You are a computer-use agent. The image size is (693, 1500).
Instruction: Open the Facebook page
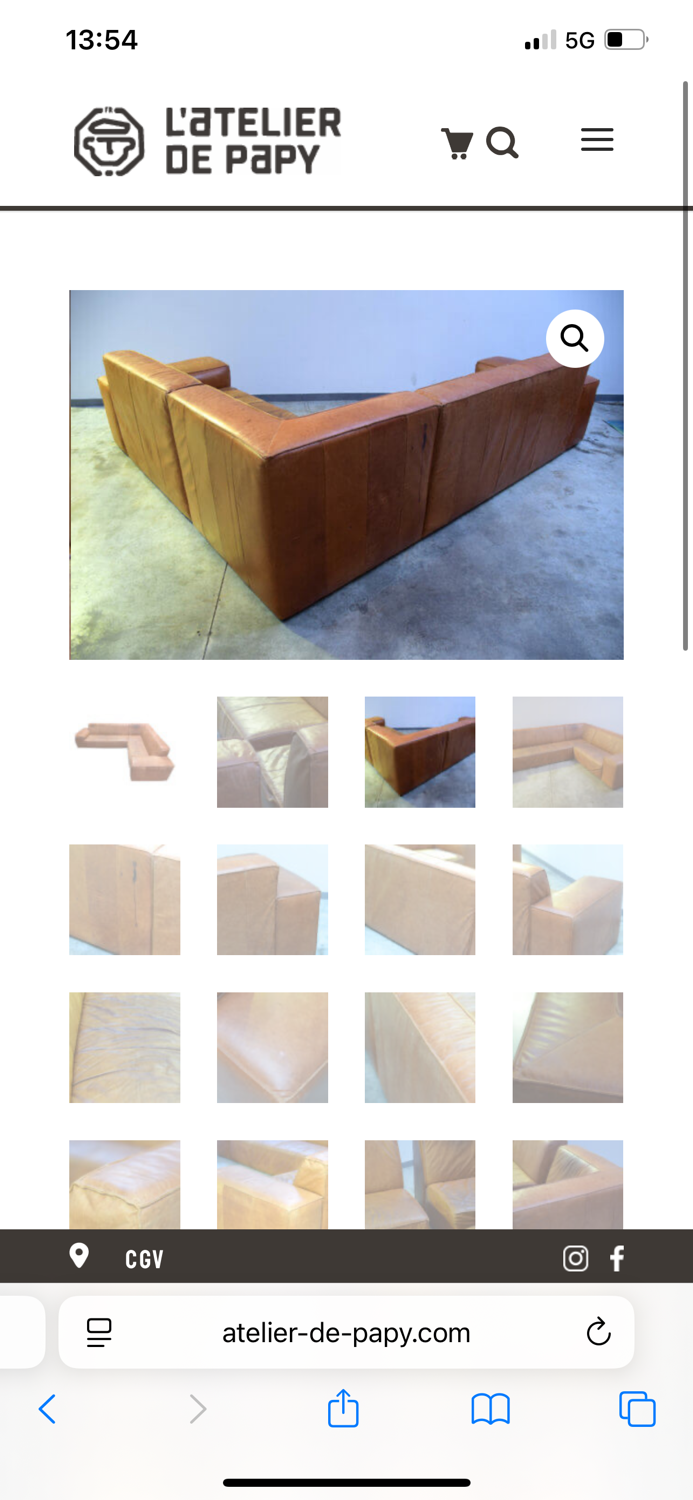(x=617, y=1258)
